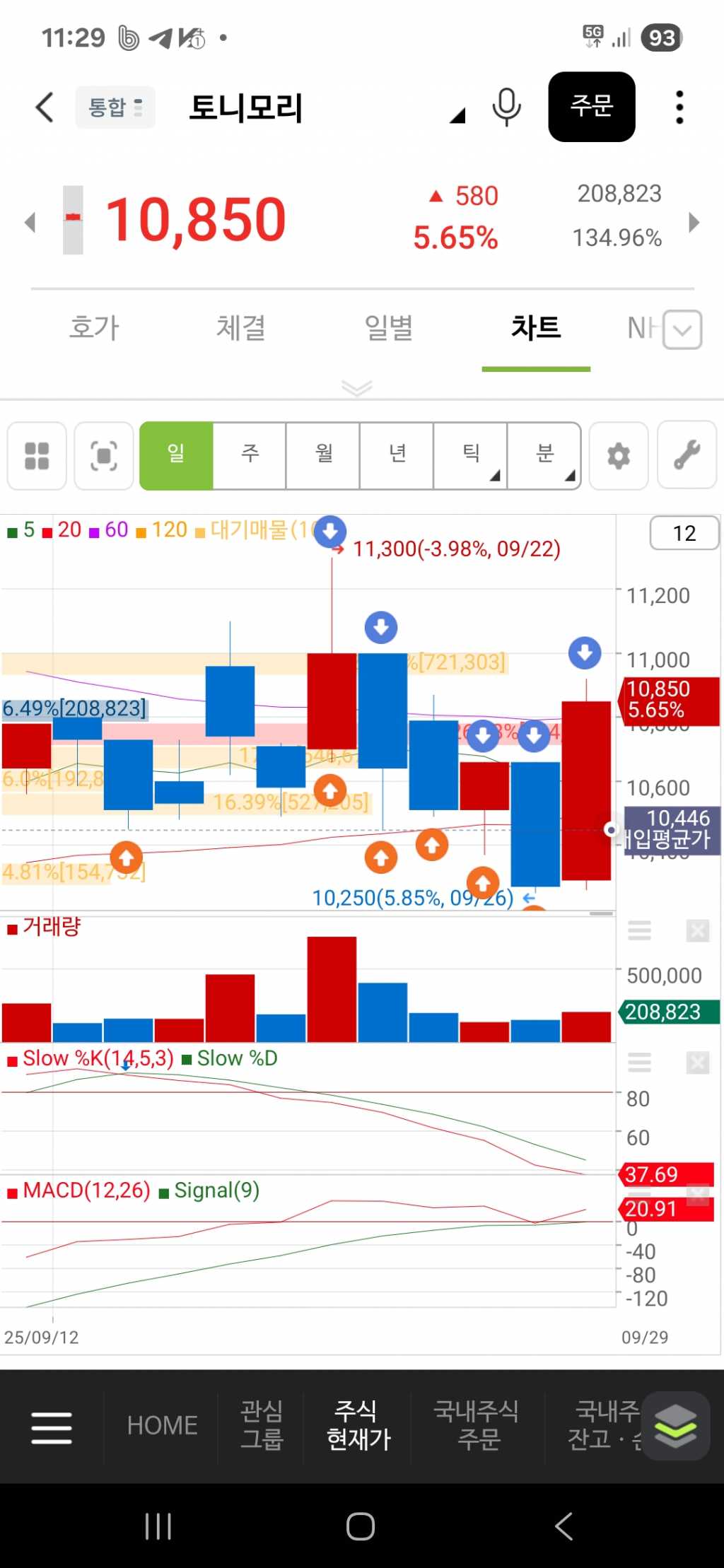
Task: Open the 통합 market selector
Action: click(115, 107)
